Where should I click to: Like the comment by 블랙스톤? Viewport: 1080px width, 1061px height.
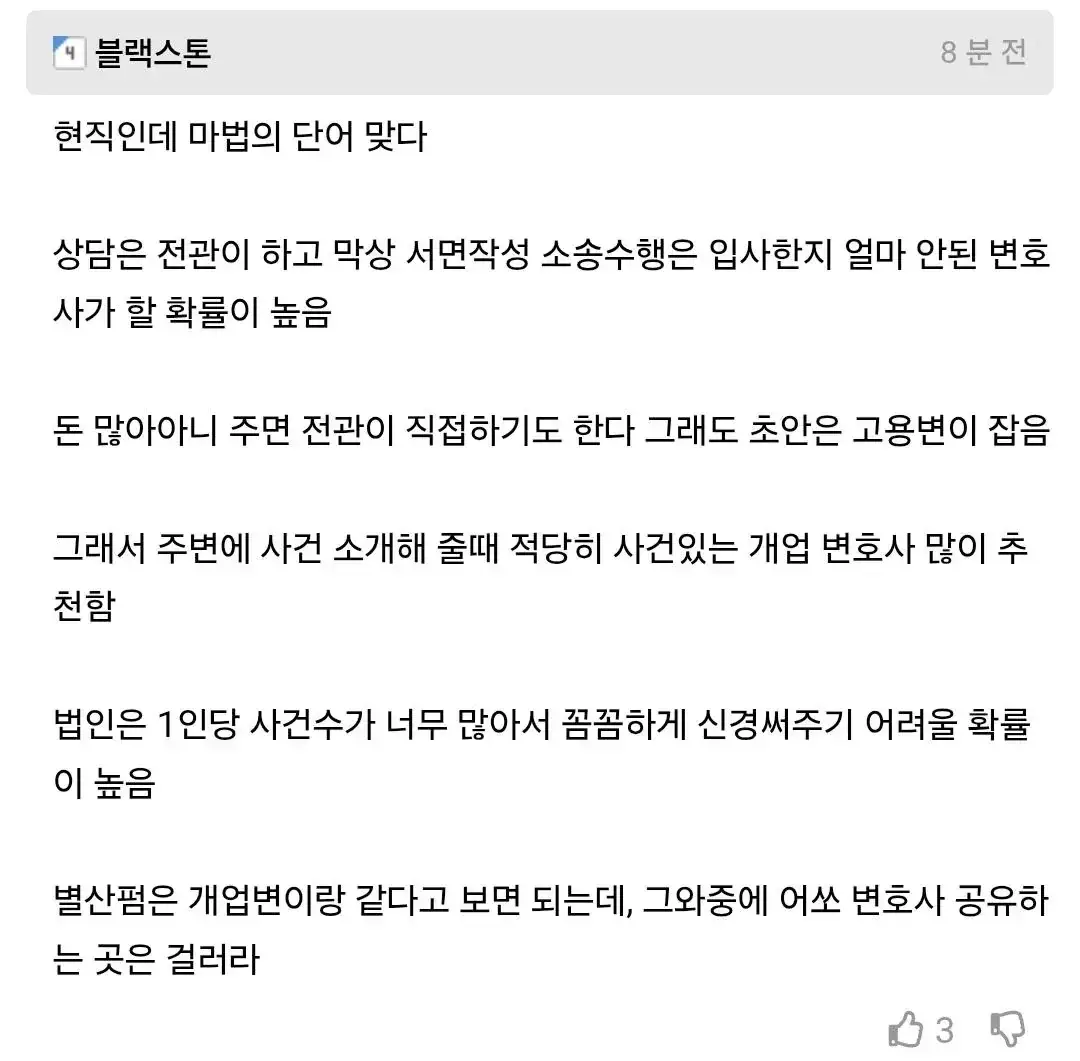point(905,1029)
